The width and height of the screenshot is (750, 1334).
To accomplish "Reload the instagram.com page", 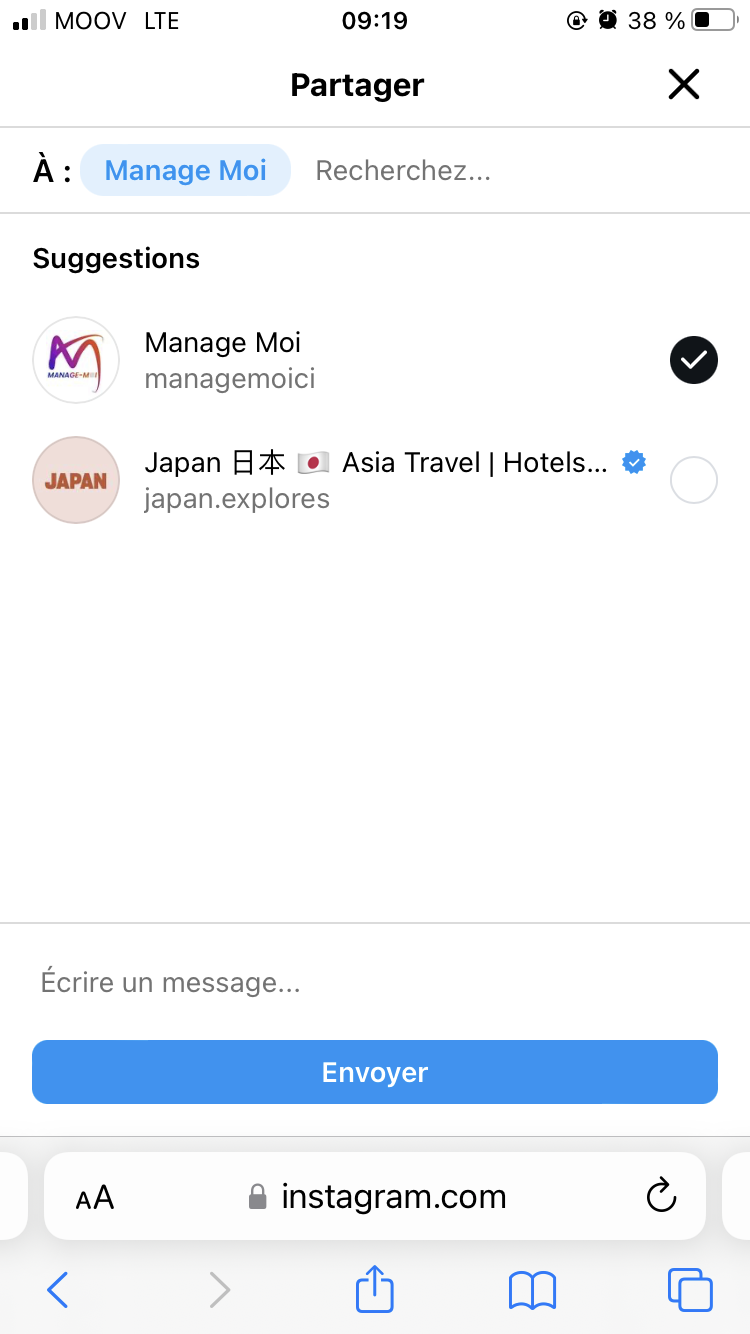I will point(661,1196).
